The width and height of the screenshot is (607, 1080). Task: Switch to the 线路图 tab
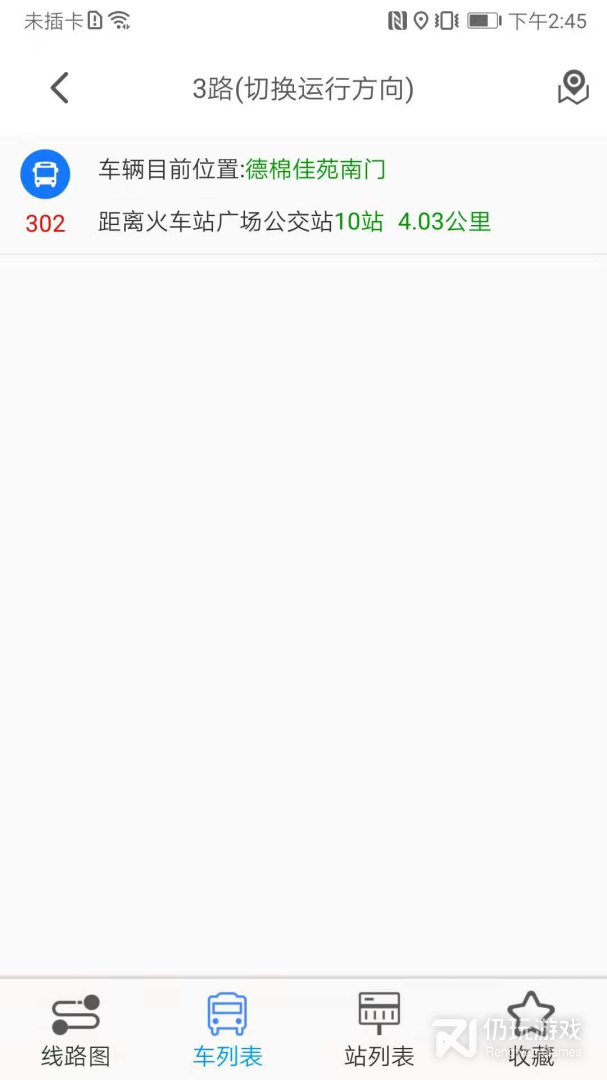(x=76, y=1029)
